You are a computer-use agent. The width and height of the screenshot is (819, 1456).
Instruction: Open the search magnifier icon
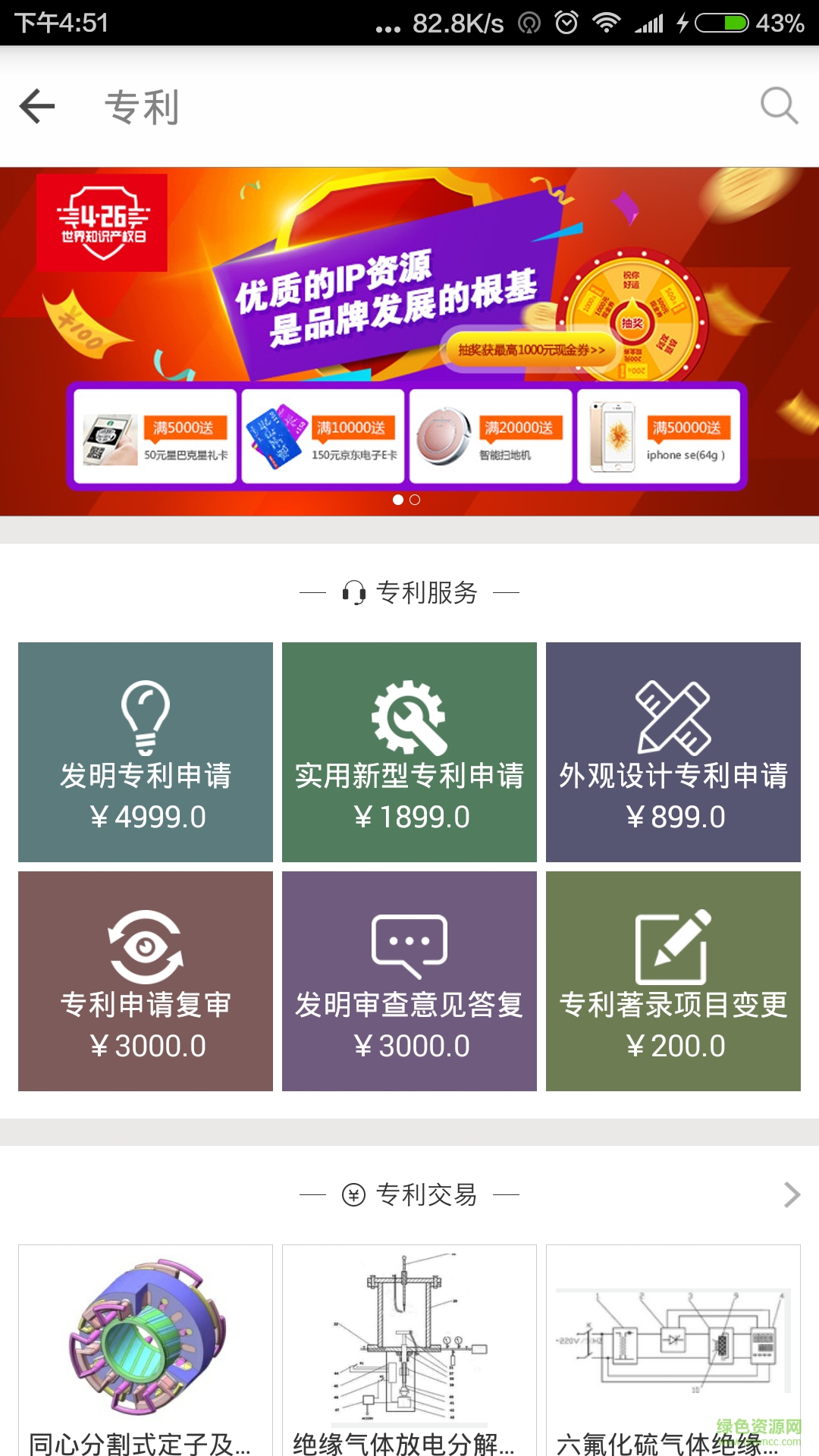(780, 106)
